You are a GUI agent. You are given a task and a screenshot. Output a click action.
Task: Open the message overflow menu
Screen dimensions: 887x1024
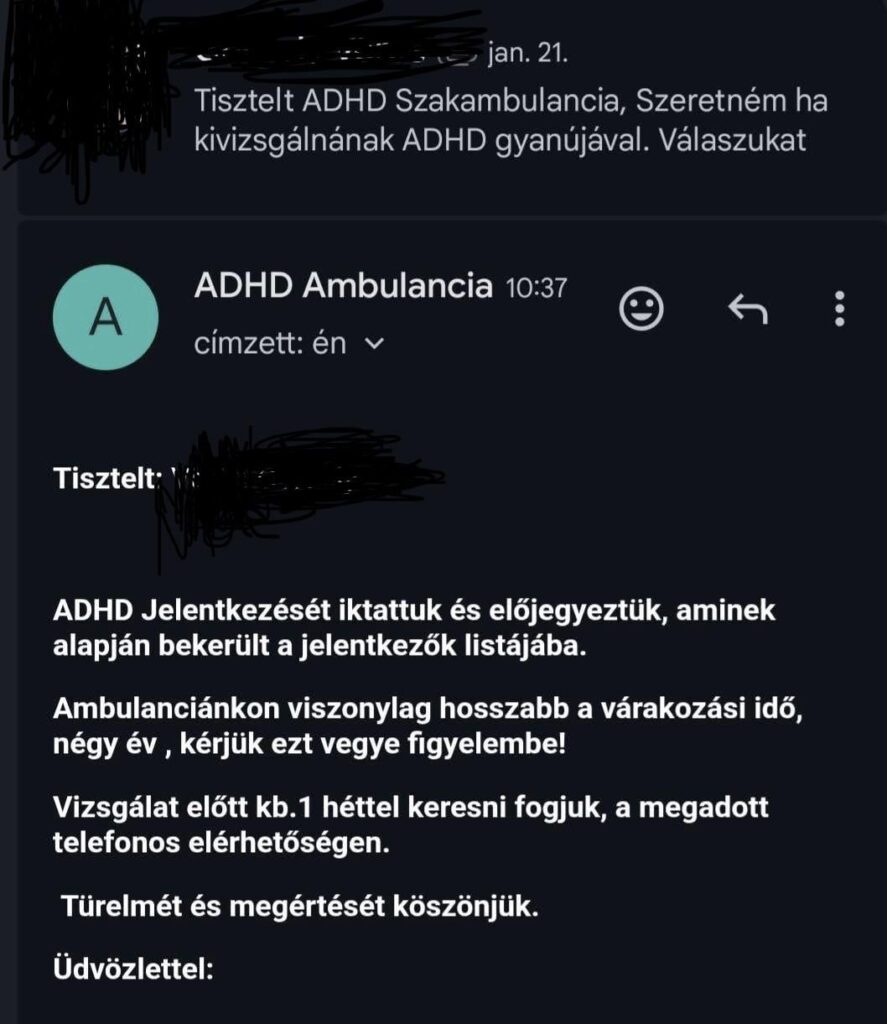(x=839, y=309)
